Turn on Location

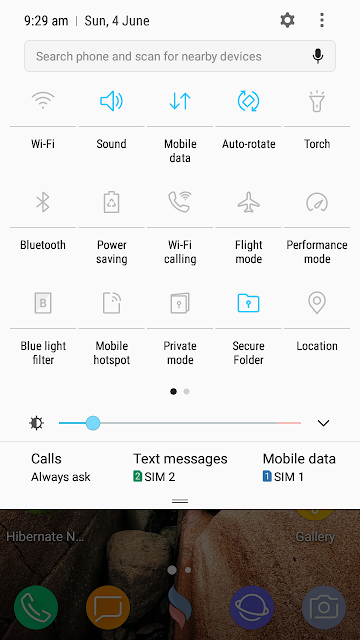click(317, 303)
